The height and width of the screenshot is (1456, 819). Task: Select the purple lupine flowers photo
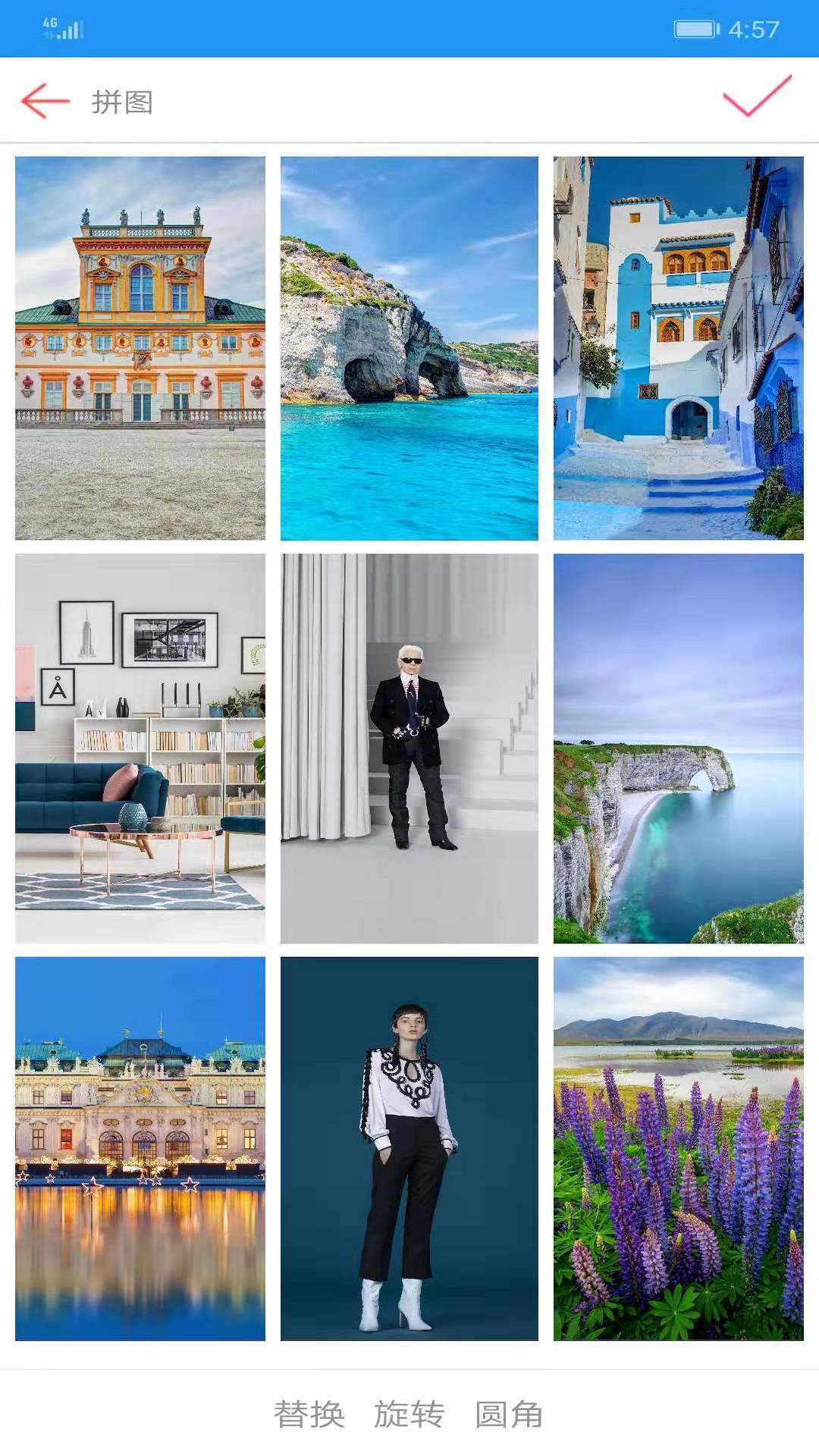pyautogui.click(x=678, y=1148)
